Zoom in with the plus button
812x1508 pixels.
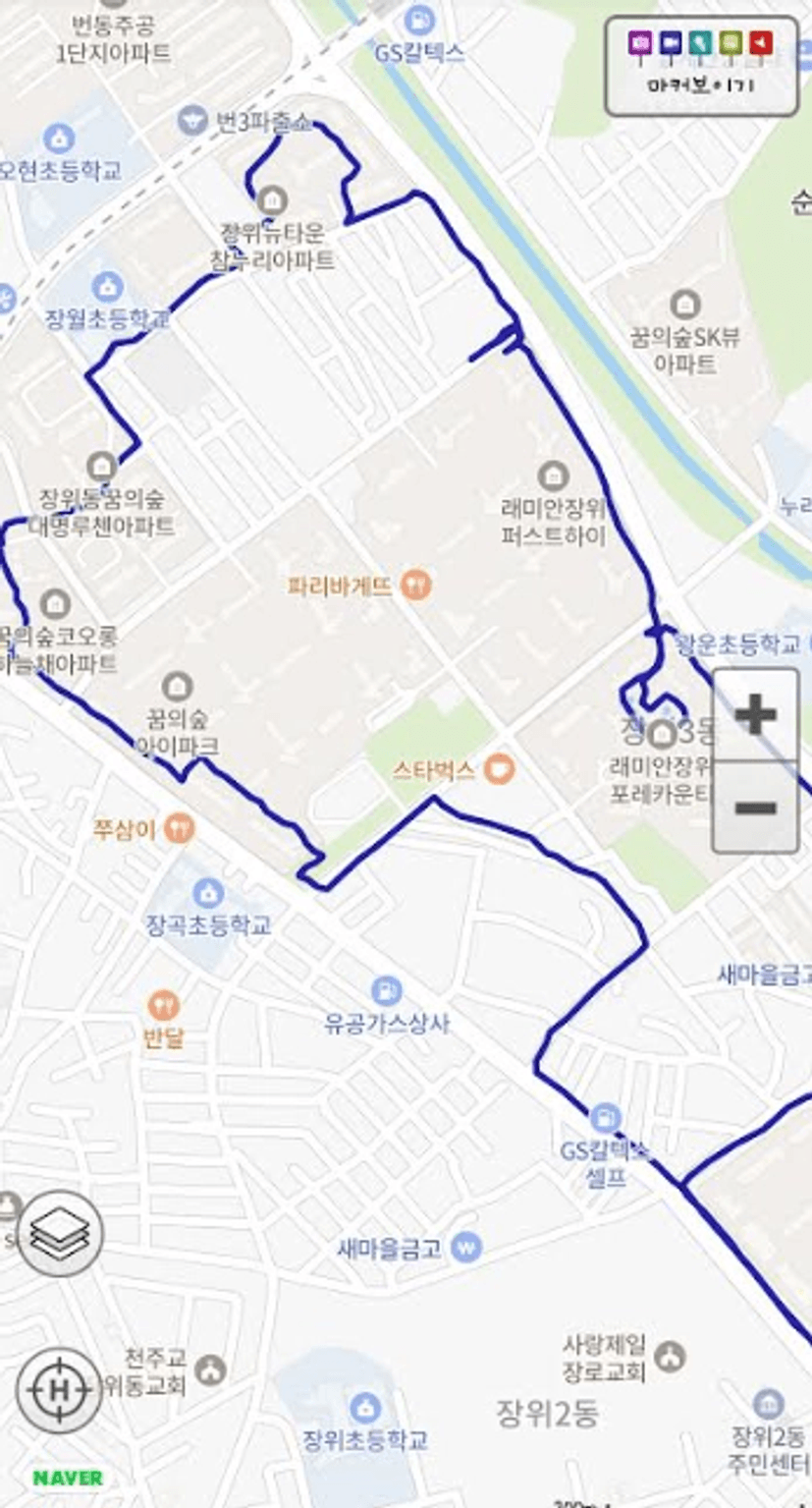[755, 714]
